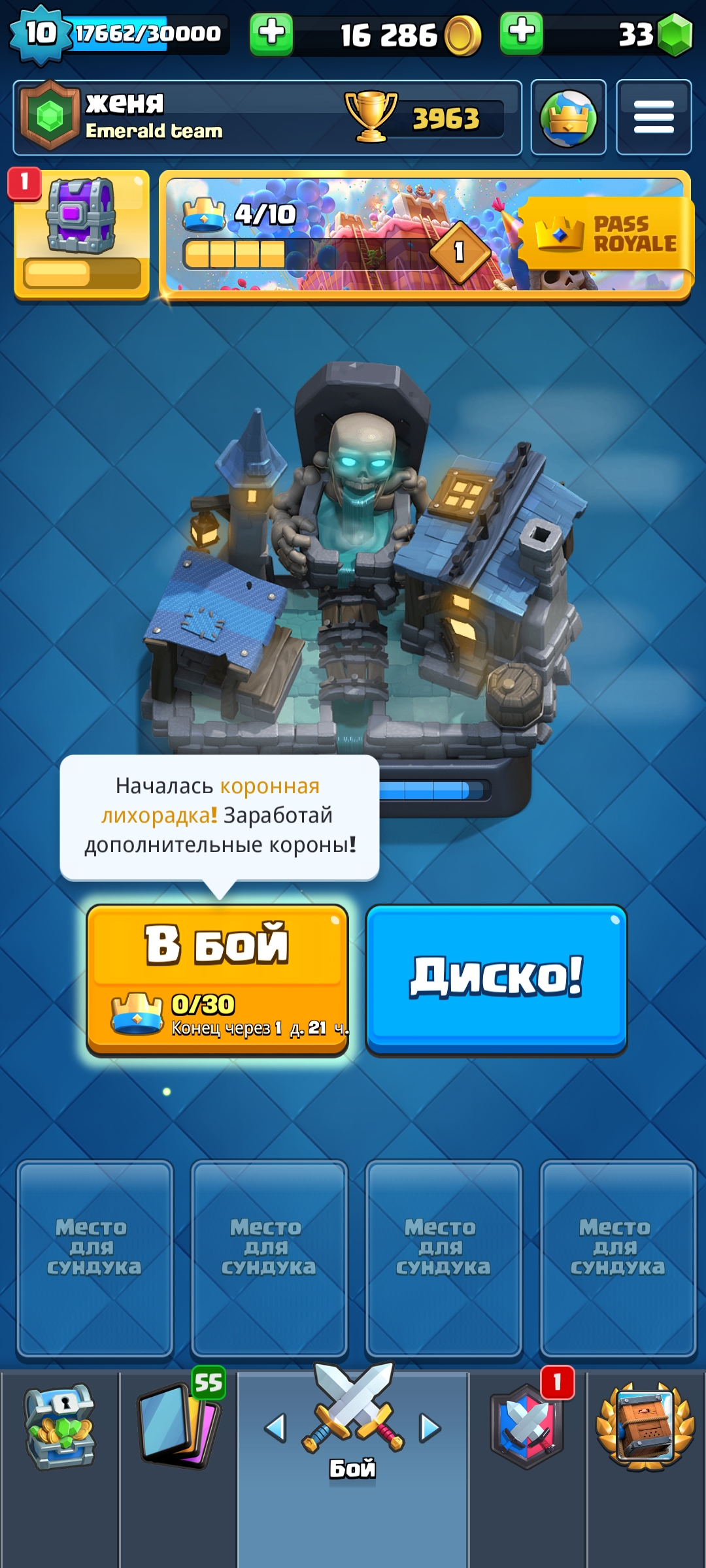Open the purple chest reward
The width and height of the screenshot is (706, 1568).
point(82,234)
